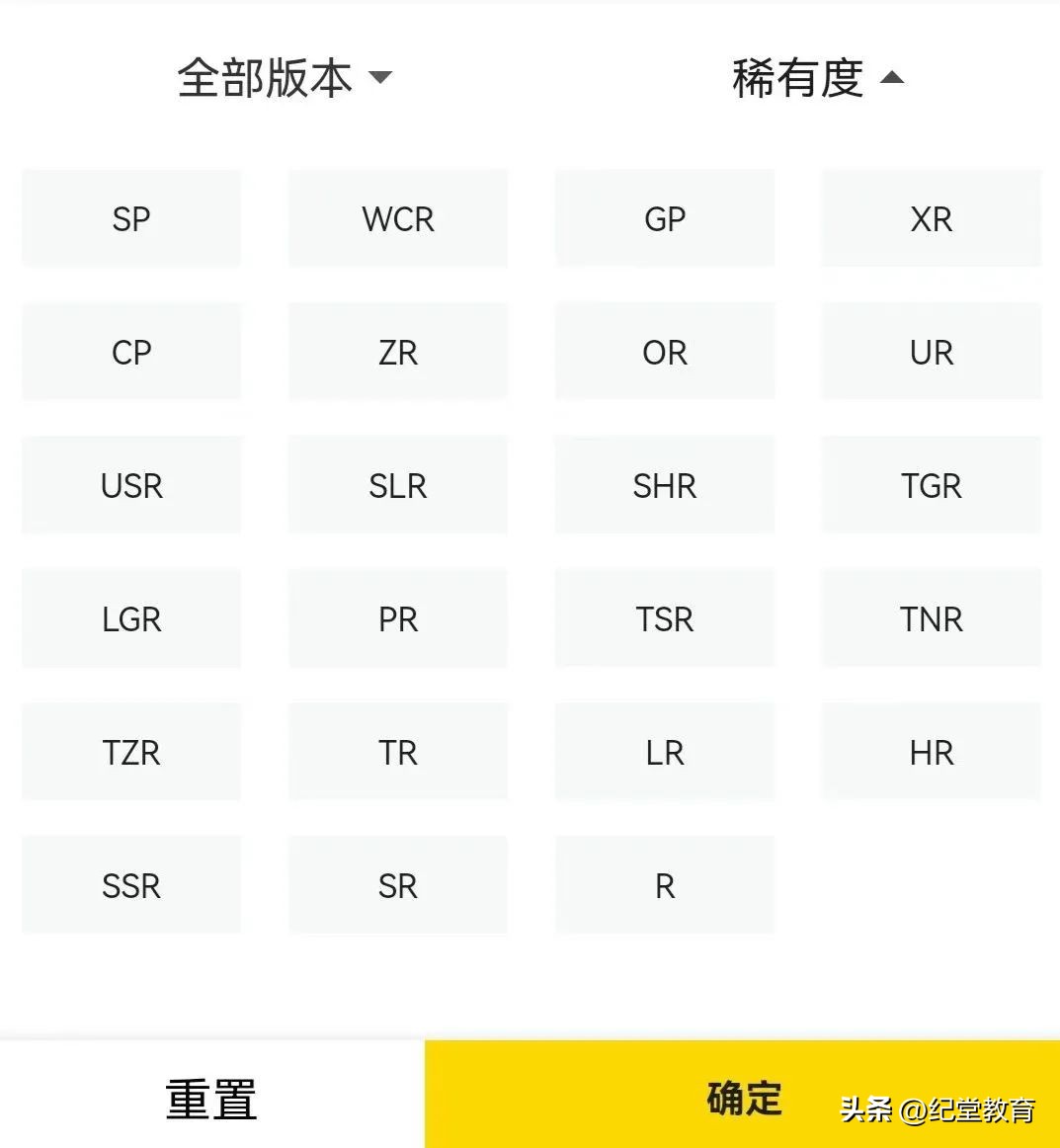Select the HR rarity option

click(930, 752)
